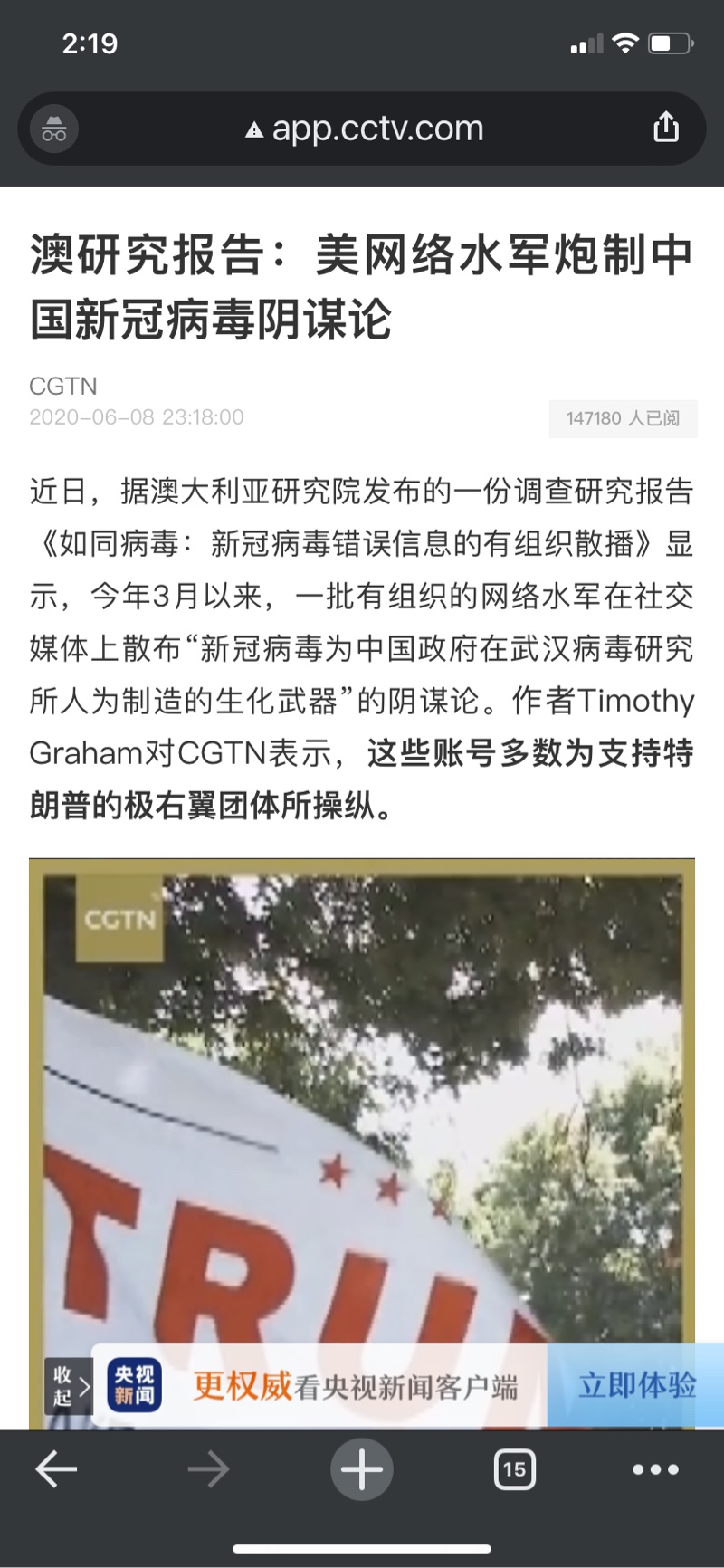Open the incognito mode icon

click(54, 129)
